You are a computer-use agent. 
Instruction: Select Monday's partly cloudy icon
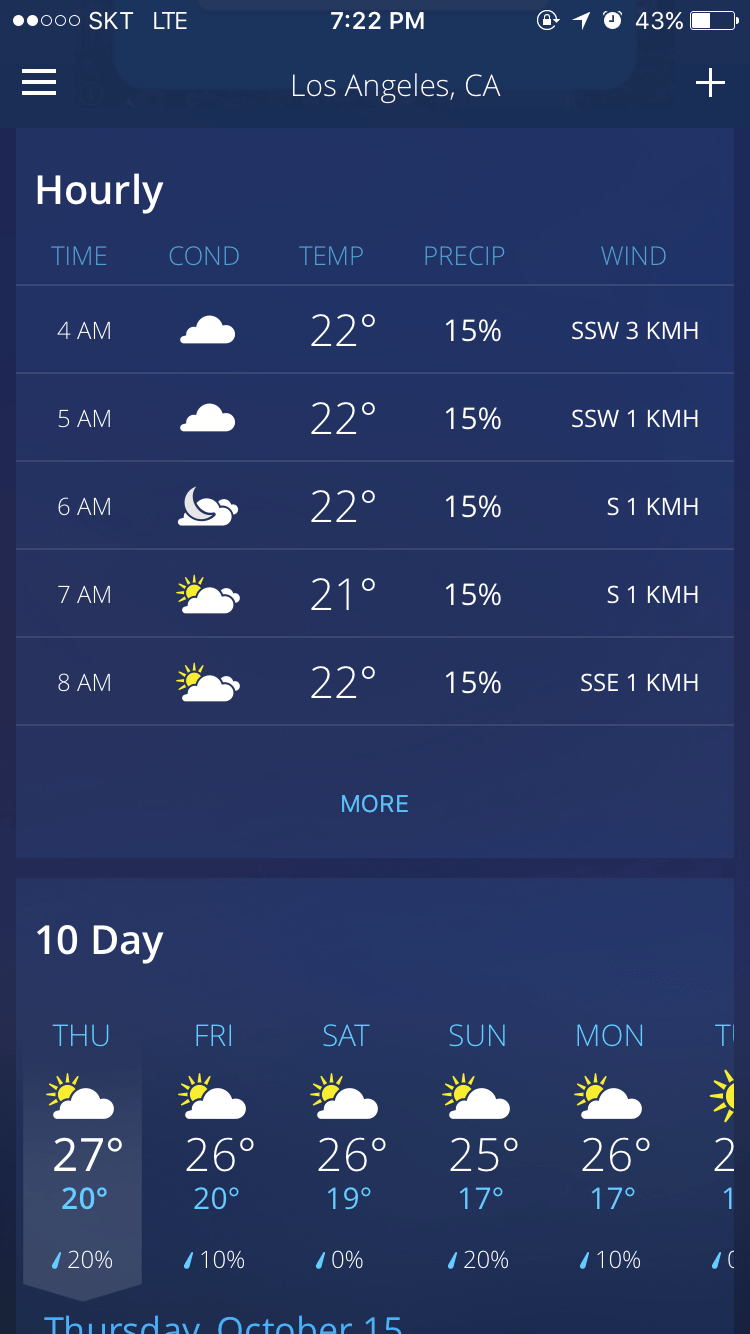click(611, 1097)
